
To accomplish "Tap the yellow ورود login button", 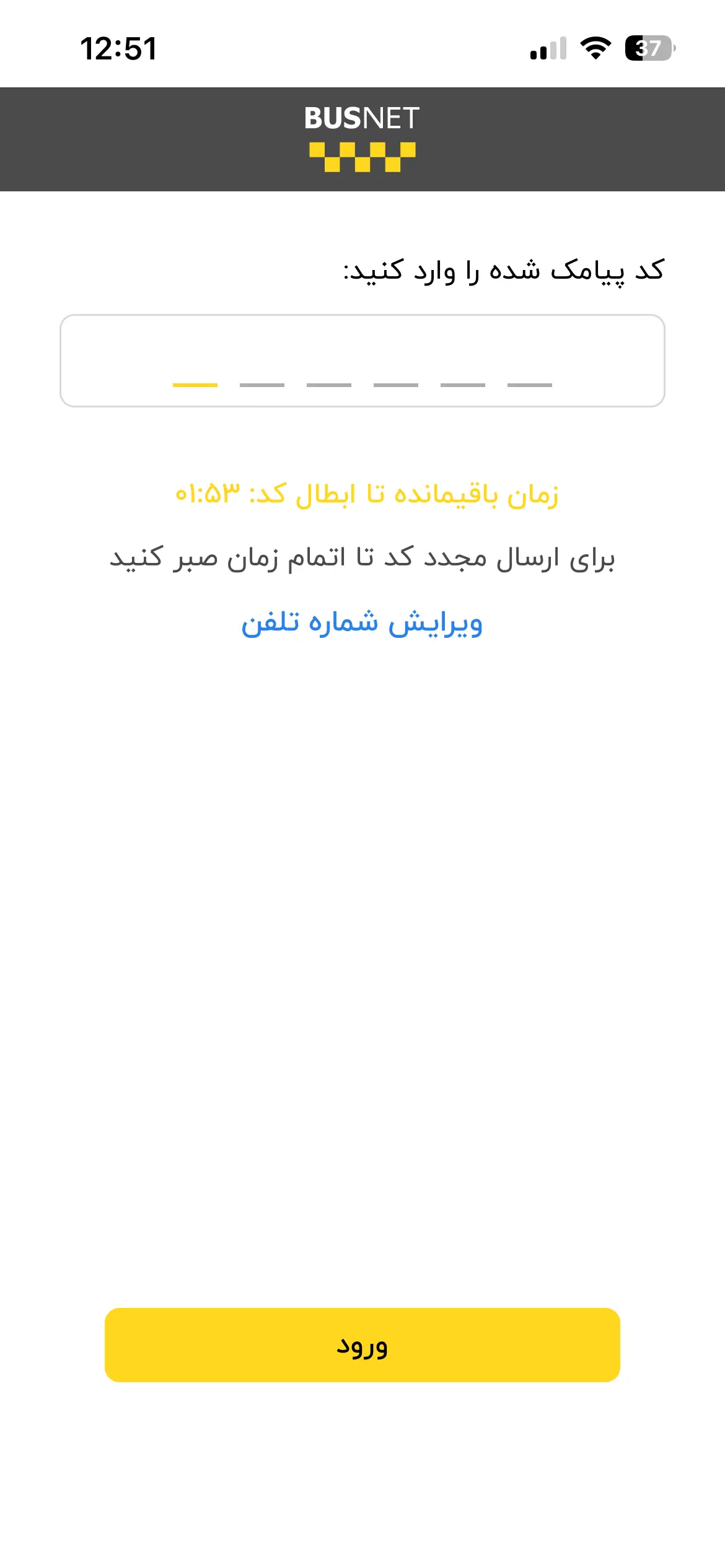I will 362,1344.
